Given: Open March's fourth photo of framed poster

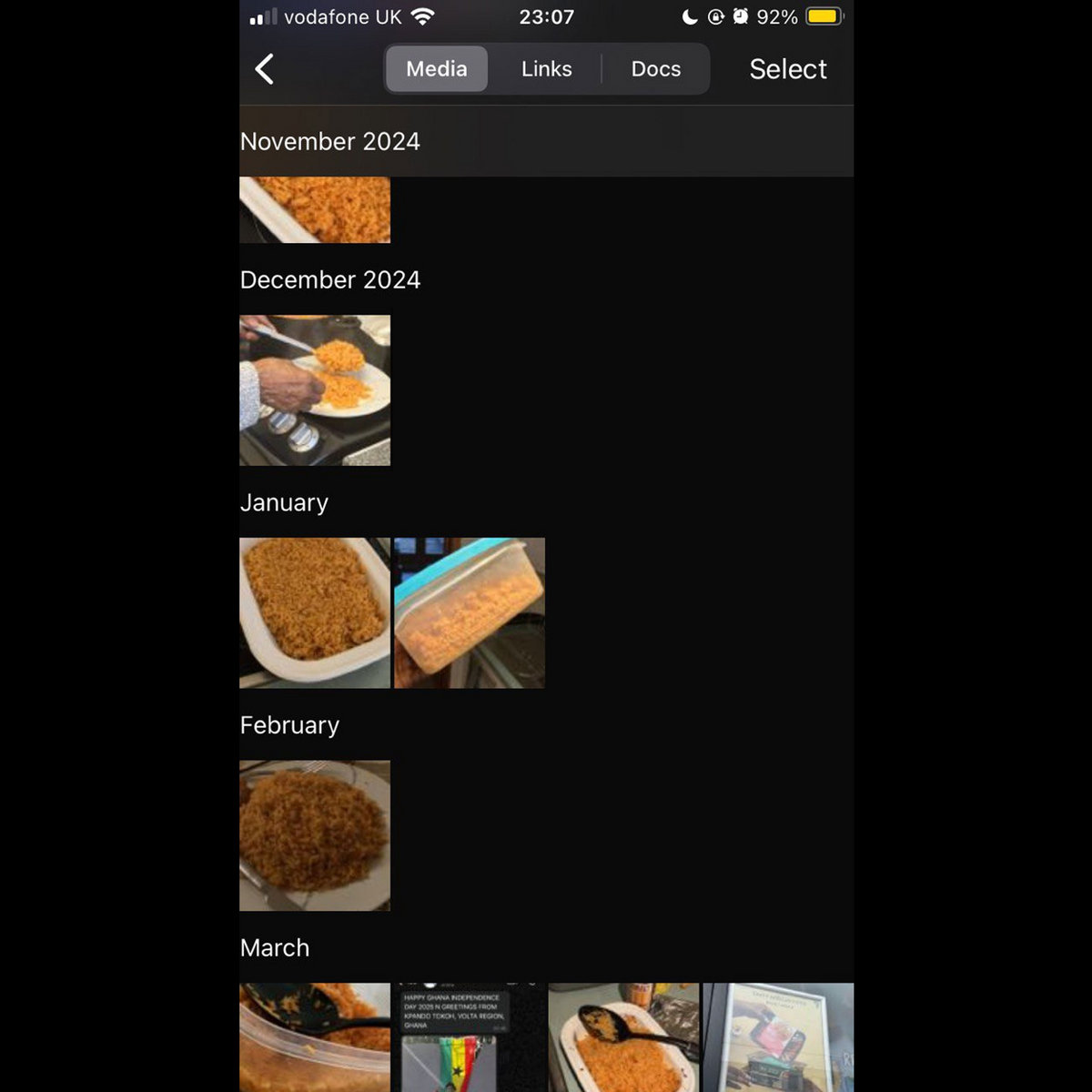Looking at the screenshot, I should 778,1037.
